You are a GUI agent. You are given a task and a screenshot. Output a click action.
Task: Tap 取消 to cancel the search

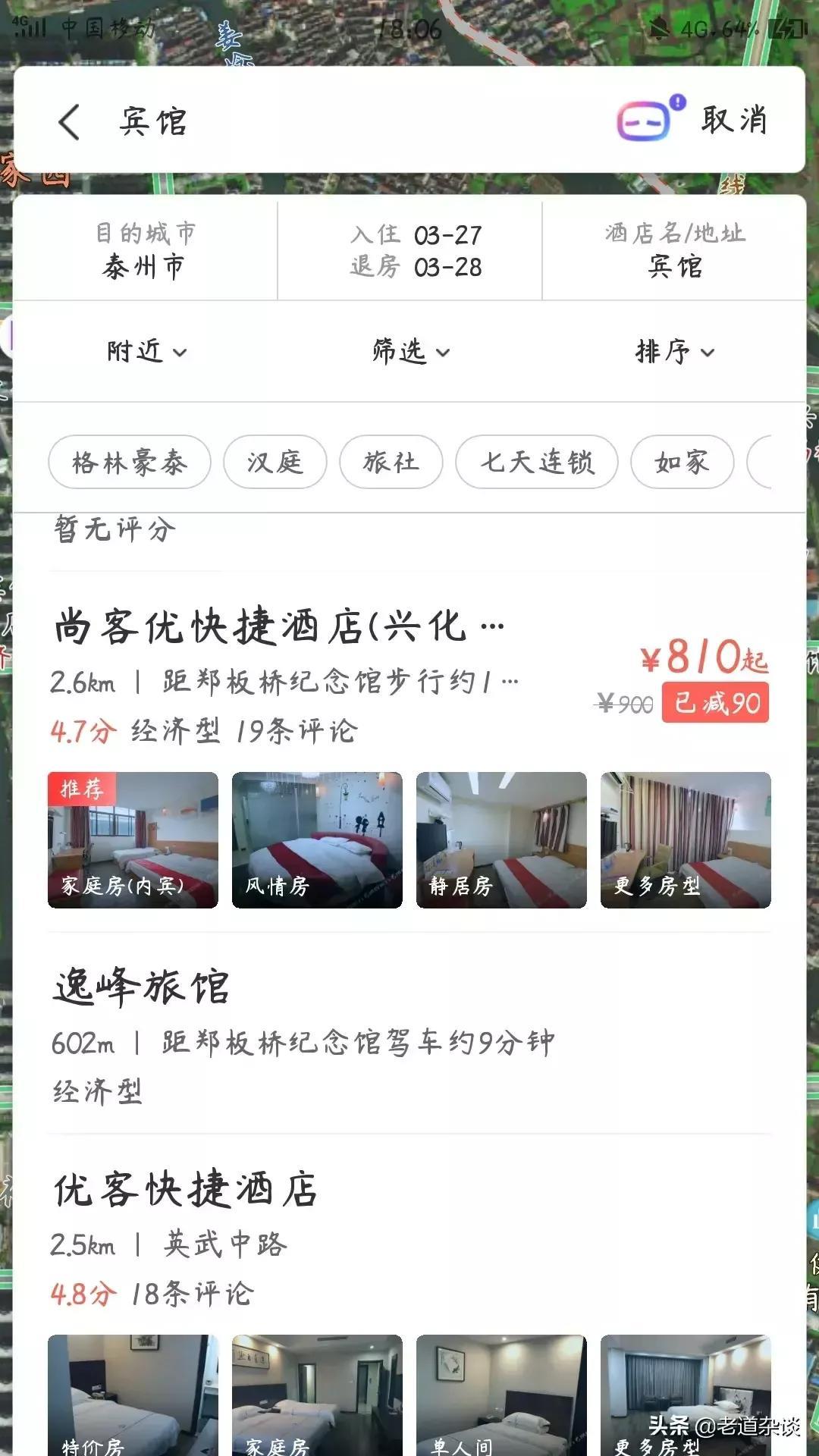coord(734,120)
